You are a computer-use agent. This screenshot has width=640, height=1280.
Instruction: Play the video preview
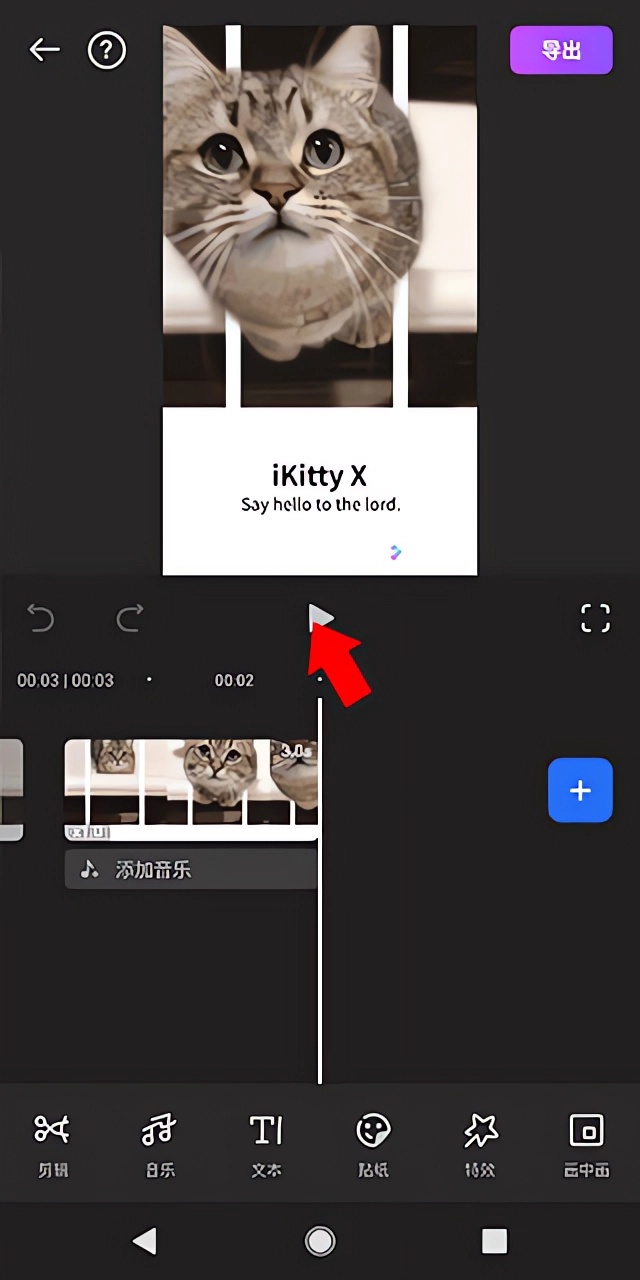coord(320,617)
